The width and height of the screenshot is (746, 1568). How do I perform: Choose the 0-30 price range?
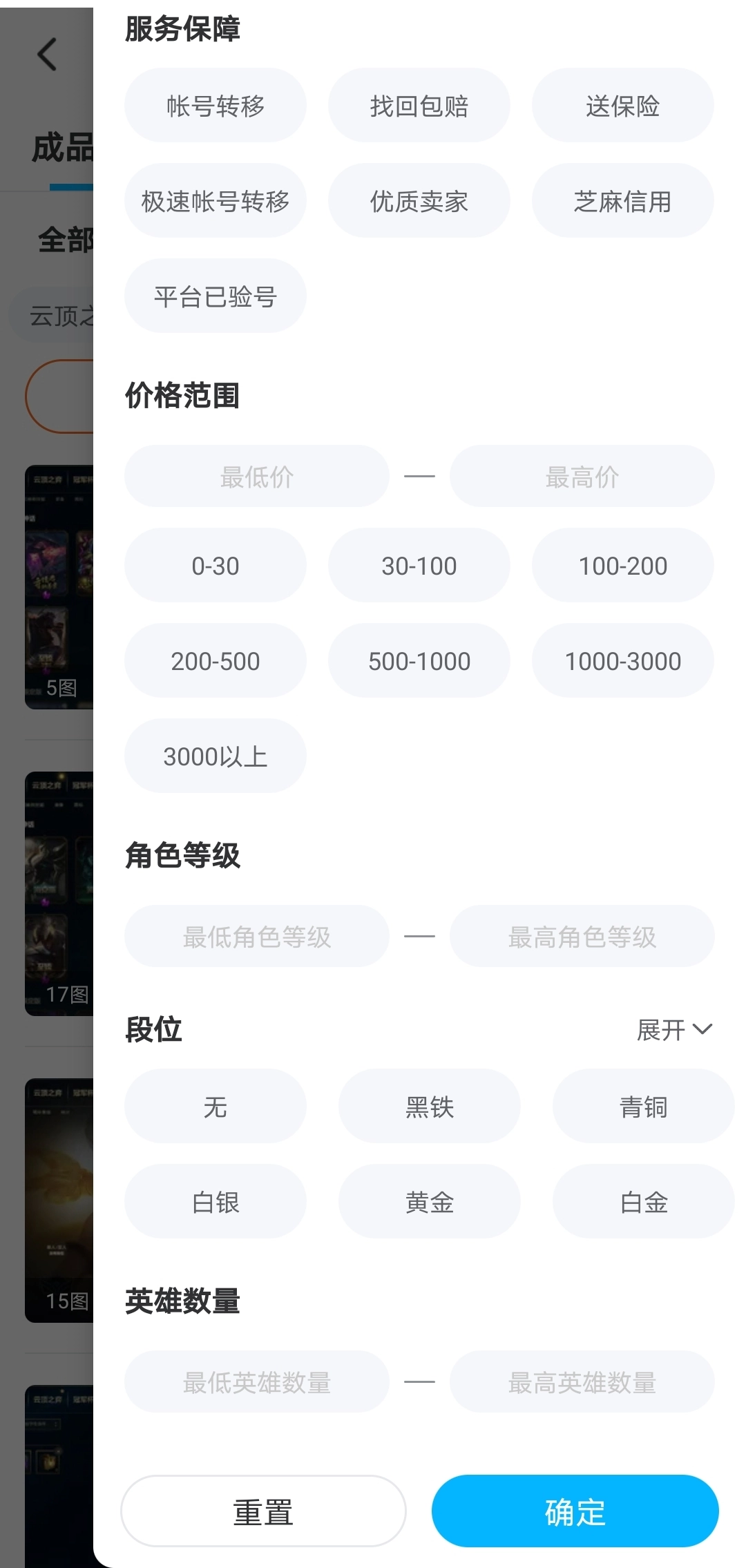(x=215, y=566)
